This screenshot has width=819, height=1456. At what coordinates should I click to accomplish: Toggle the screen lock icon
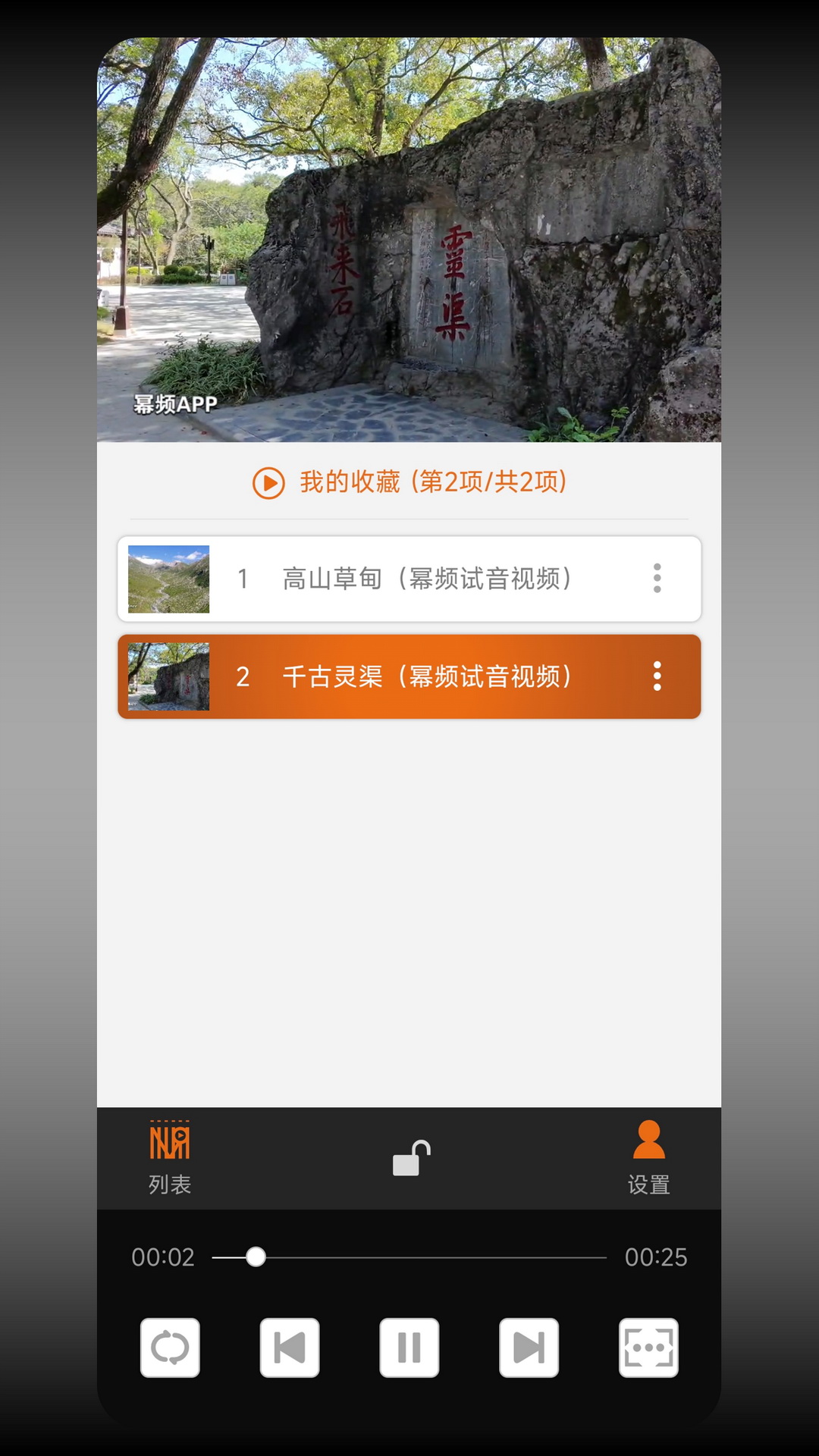411,1159
